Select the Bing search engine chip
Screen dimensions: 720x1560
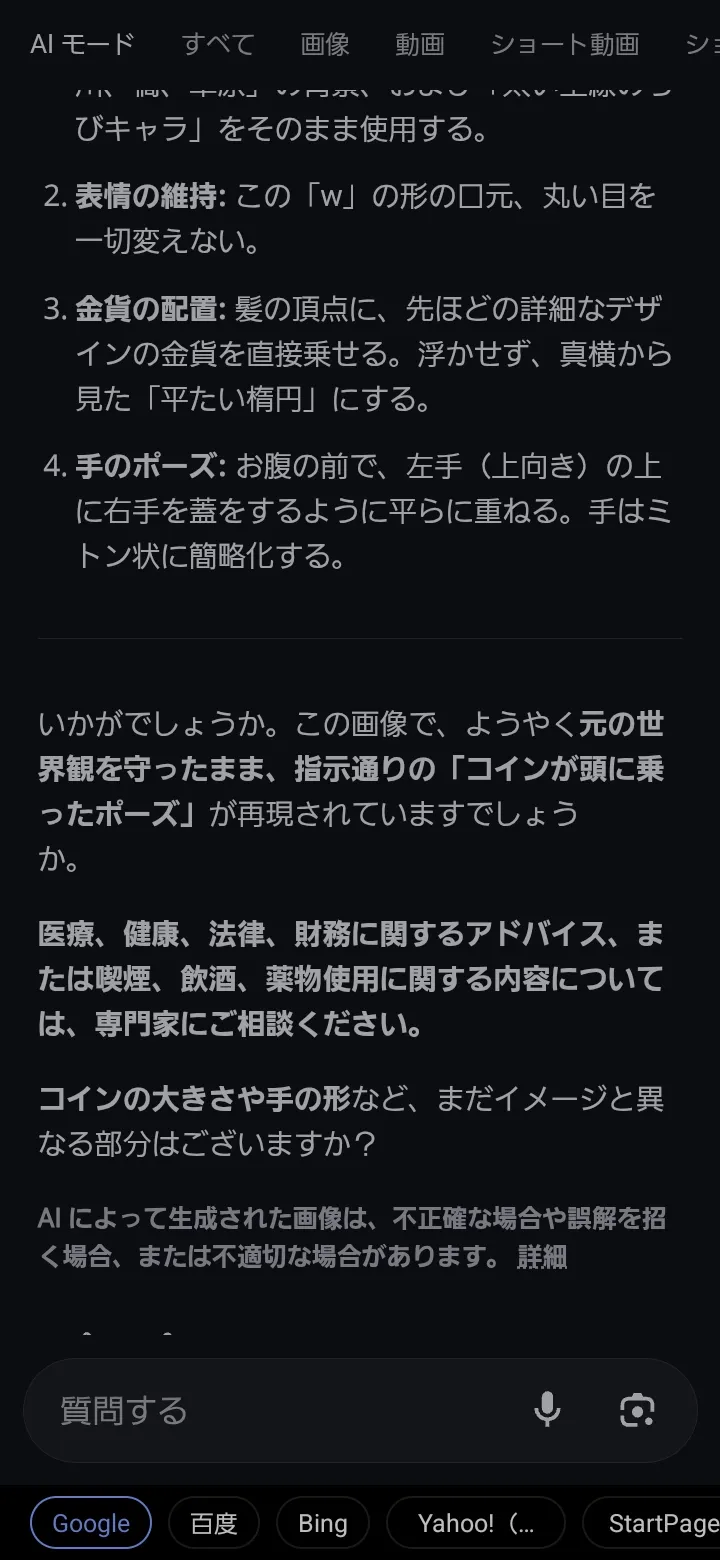pos(323,1523)
